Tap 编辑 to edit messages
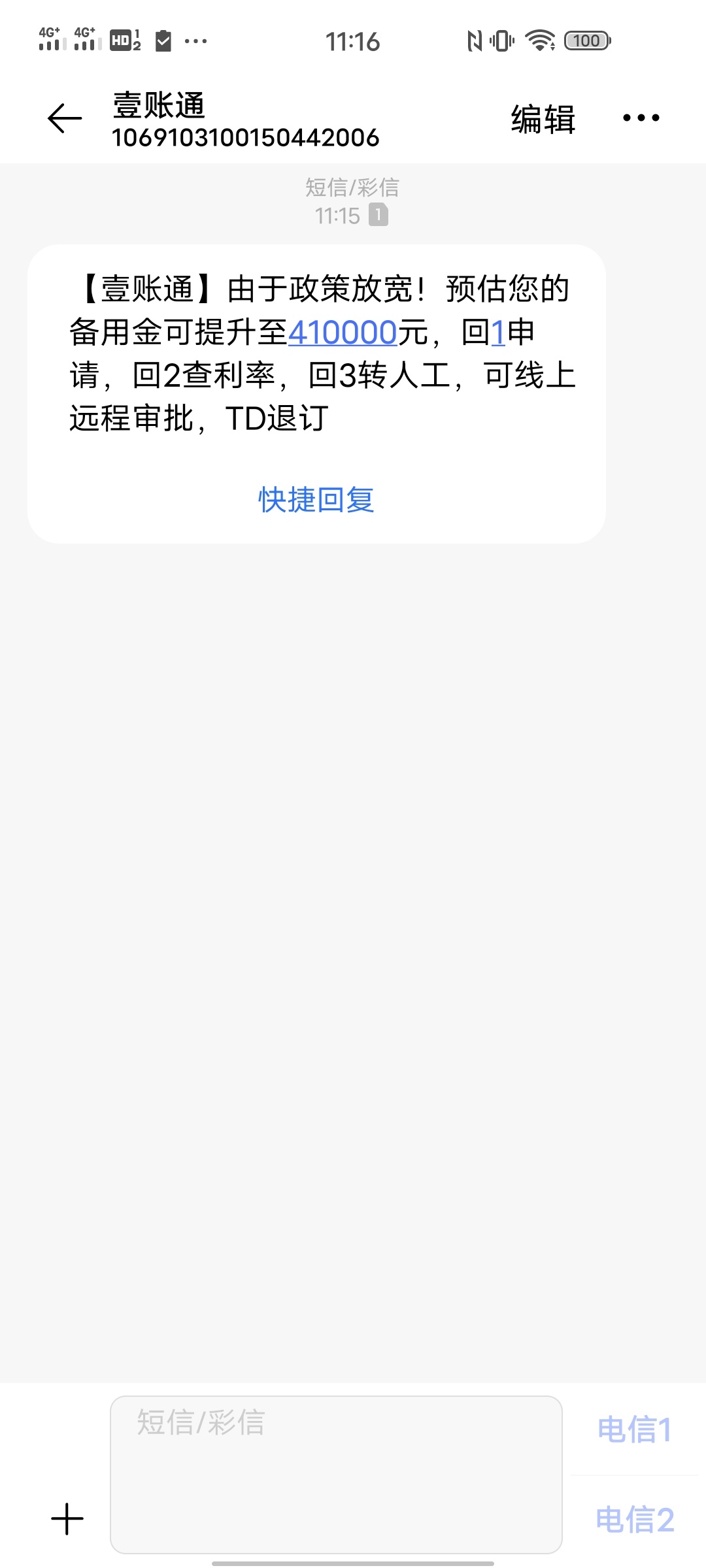This screenshot has width=706, height=1568. 543,119
